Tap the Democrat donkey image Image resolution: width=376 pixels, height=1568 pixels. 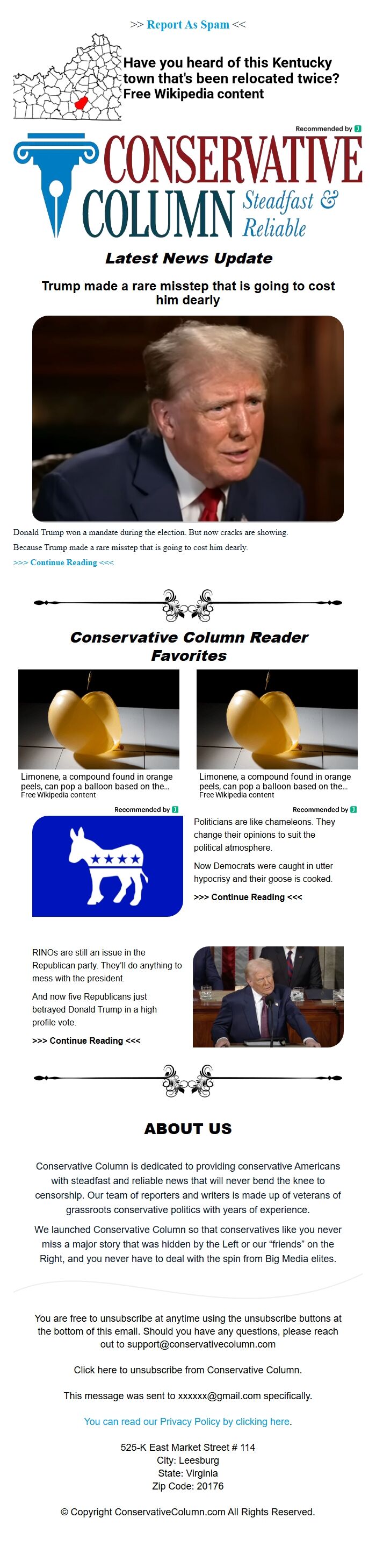point(107,866)
